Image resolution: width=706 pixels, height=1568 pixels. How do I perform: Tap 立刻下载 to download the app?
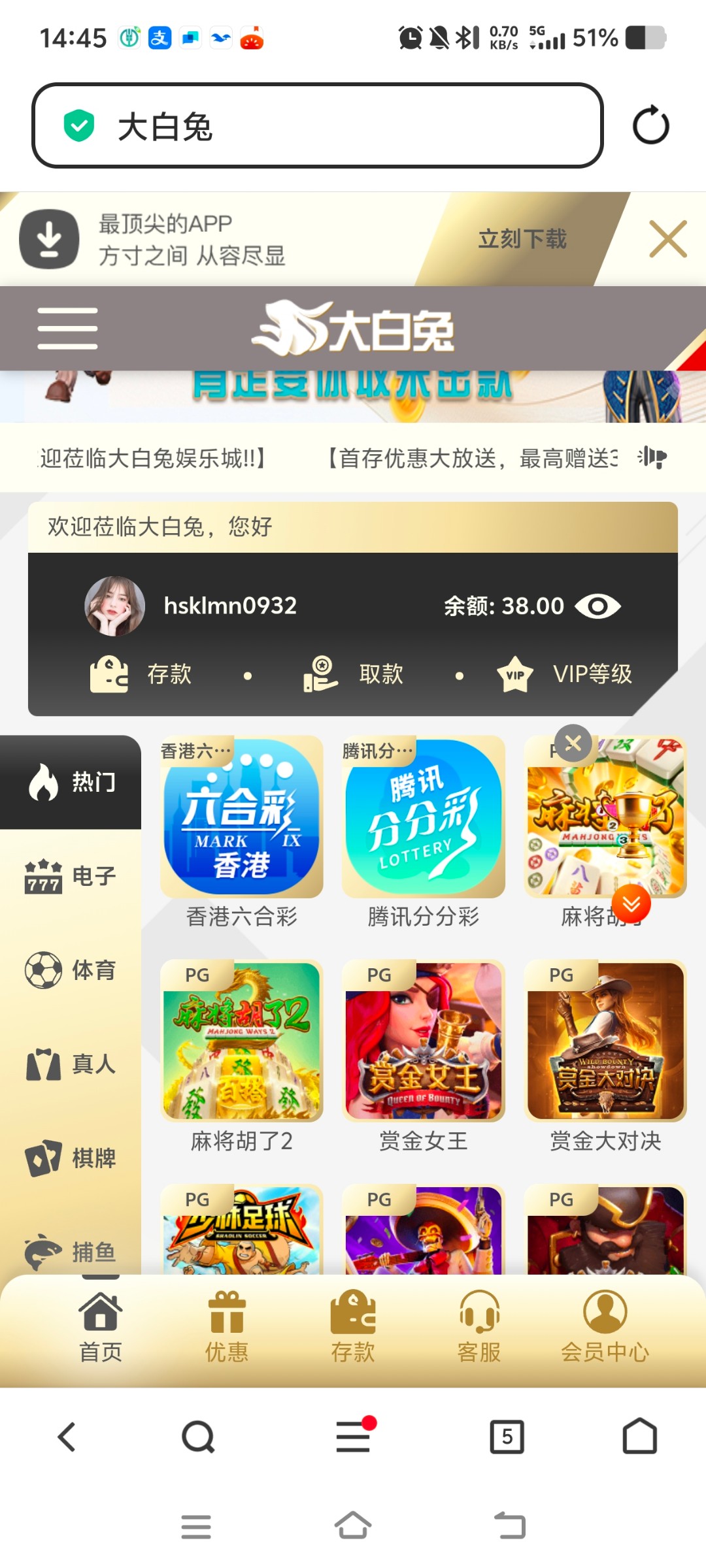pos(522,240)
